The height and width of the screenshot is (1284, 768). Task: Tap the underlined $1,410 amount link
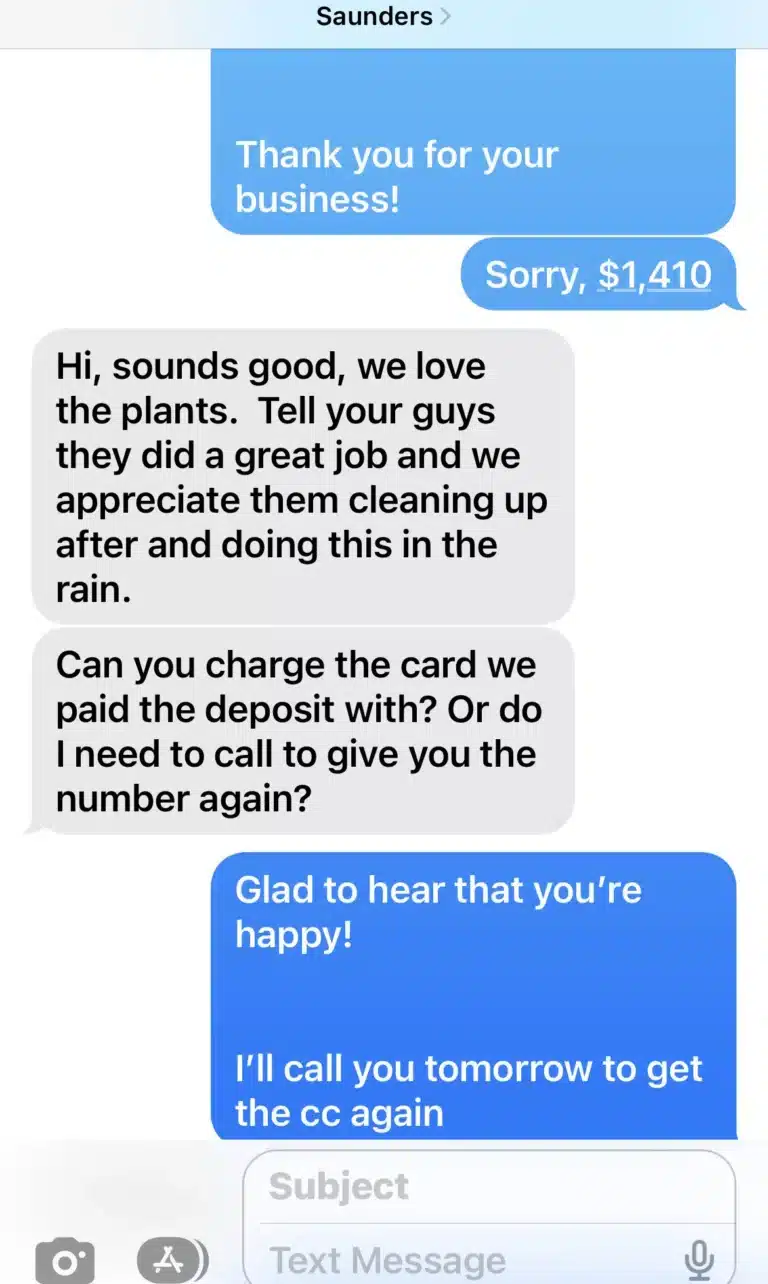point(654,274)
